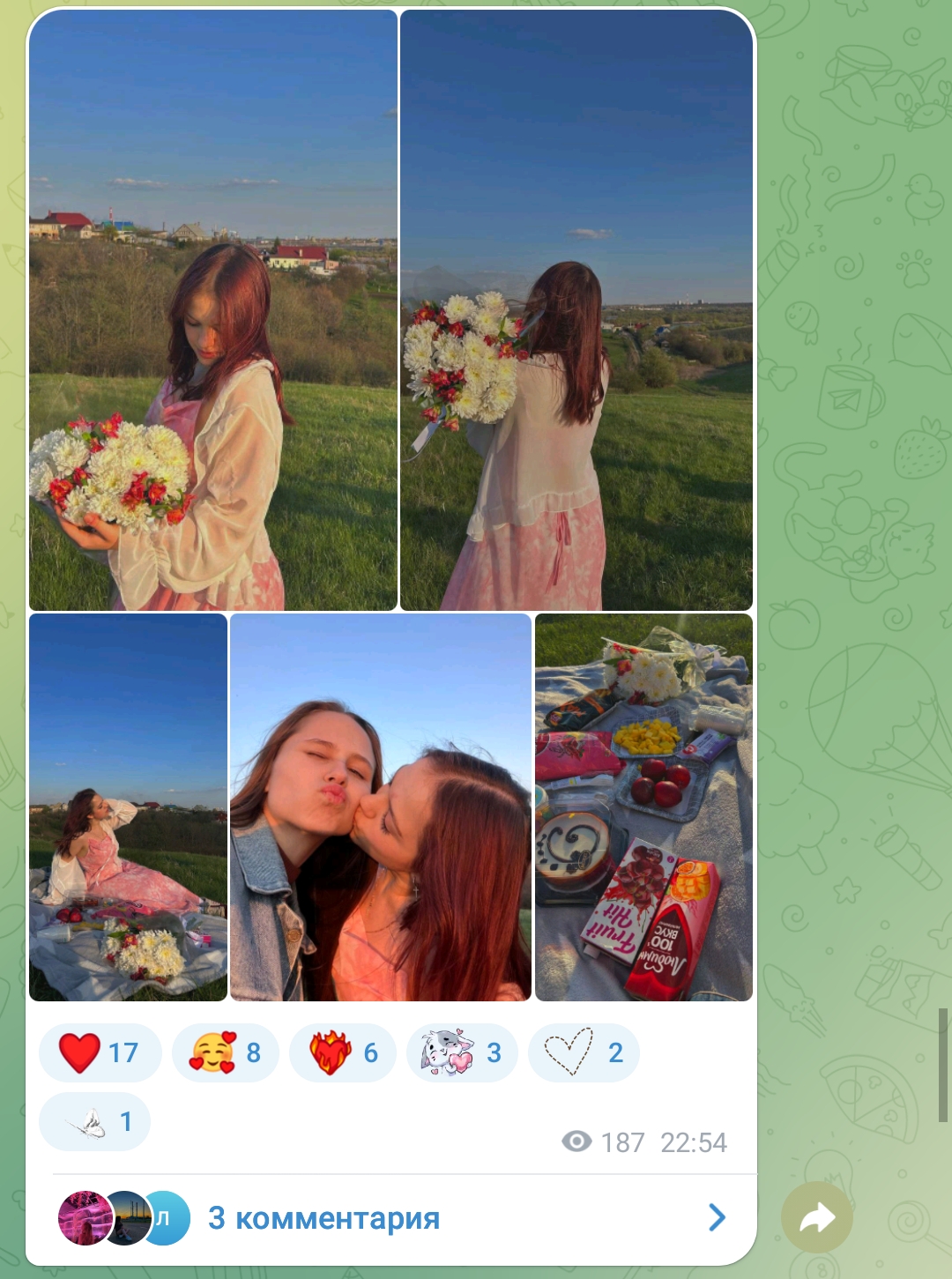The image size is (952, 1279).
Task: Add a red heart reaction showing 17
Action: click(x=100, y=1052)
